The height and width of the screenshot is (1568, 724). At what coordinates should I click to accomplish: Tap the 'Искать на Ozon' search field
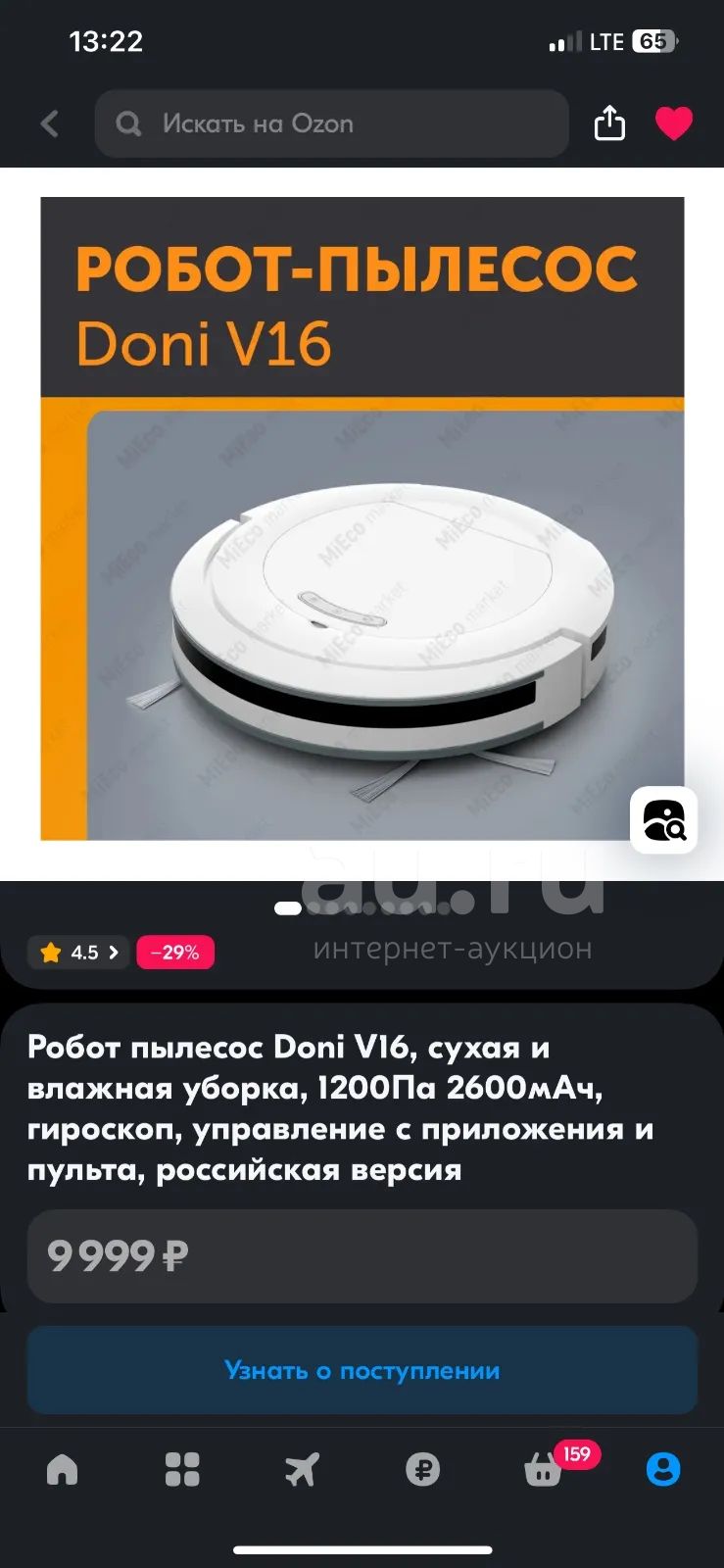[x=332, y=123]
